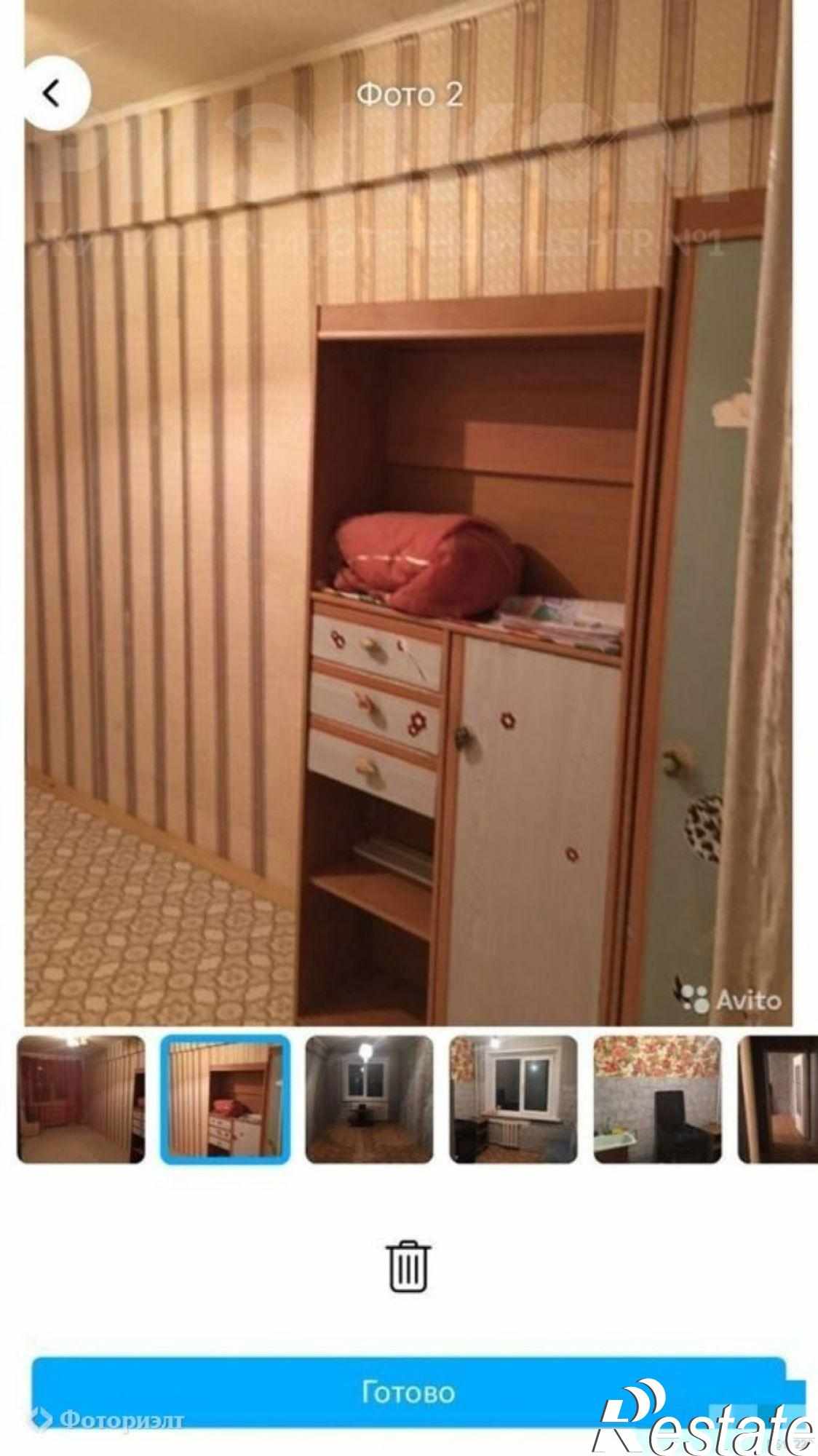Select the first thumbnail with the red curtains
Viewport: 818px width, 1456px height.
tap(81, 1099)
